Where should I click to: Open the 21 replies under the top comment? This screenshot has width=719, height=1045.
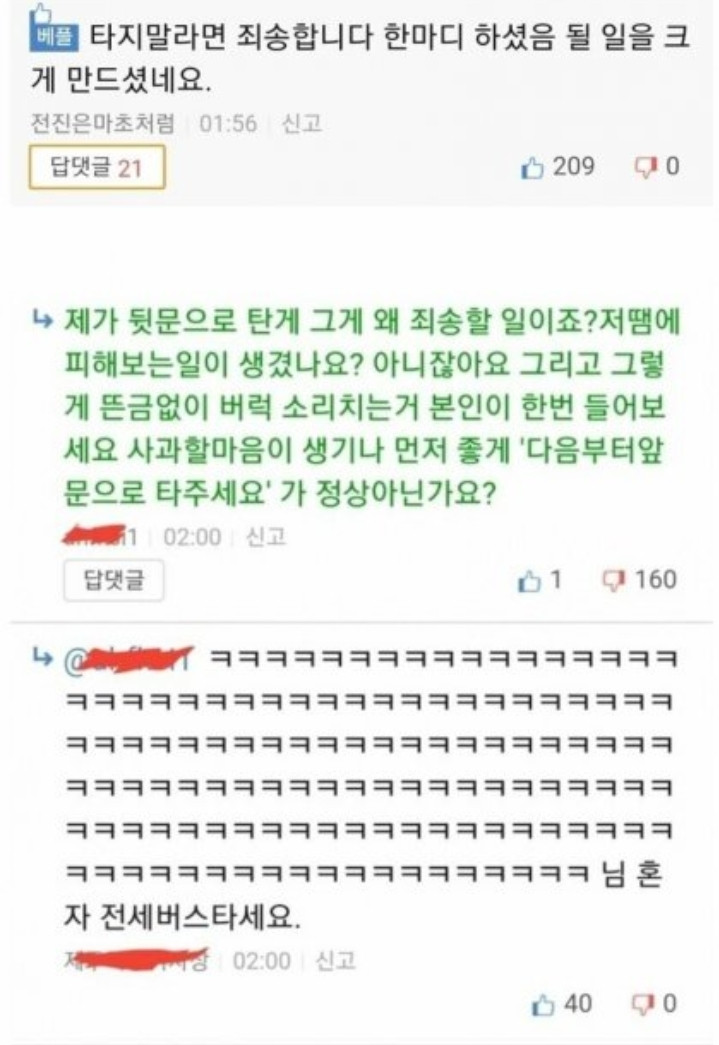pyautogui.click(x=97, y=169)
